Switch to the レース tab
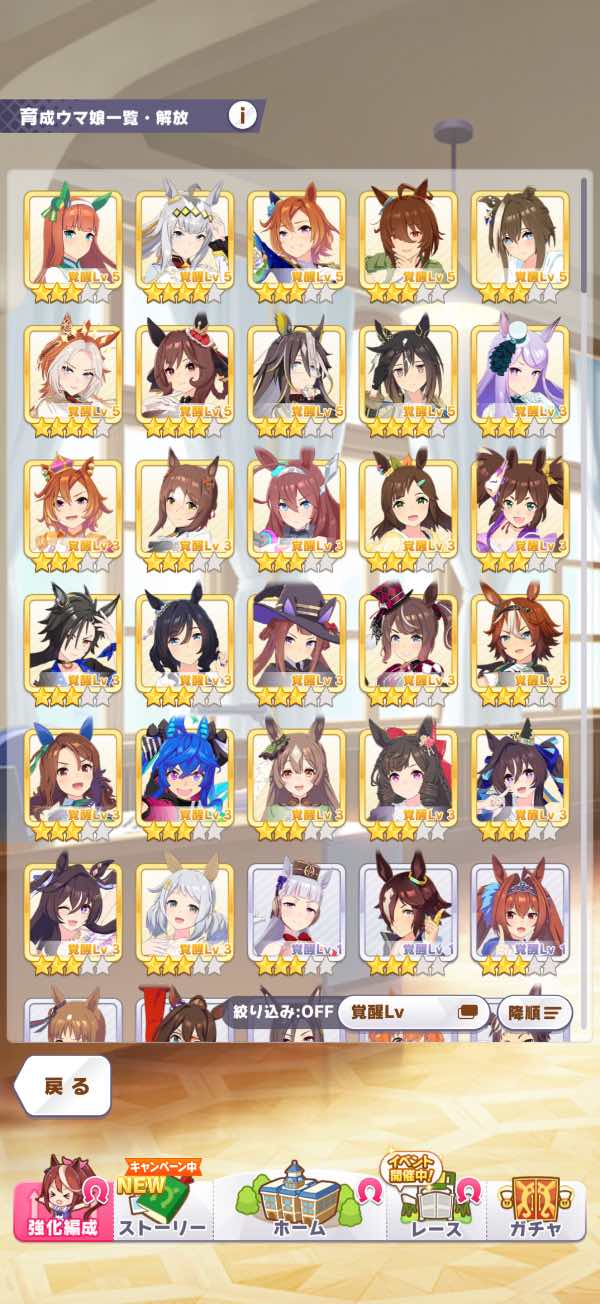 click(436, 1200)
